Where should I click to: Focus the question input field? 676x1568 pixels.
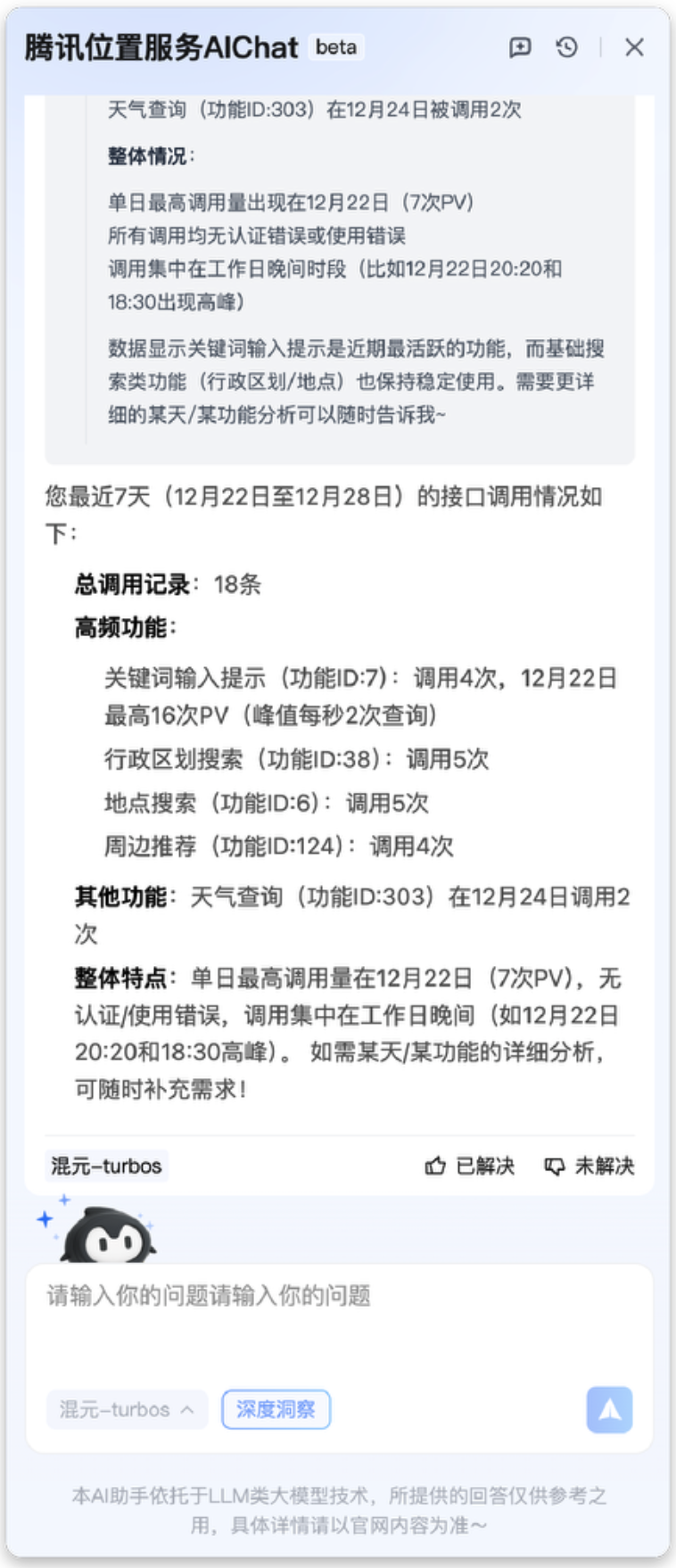pyautogui.click(x=339, y=1320)
